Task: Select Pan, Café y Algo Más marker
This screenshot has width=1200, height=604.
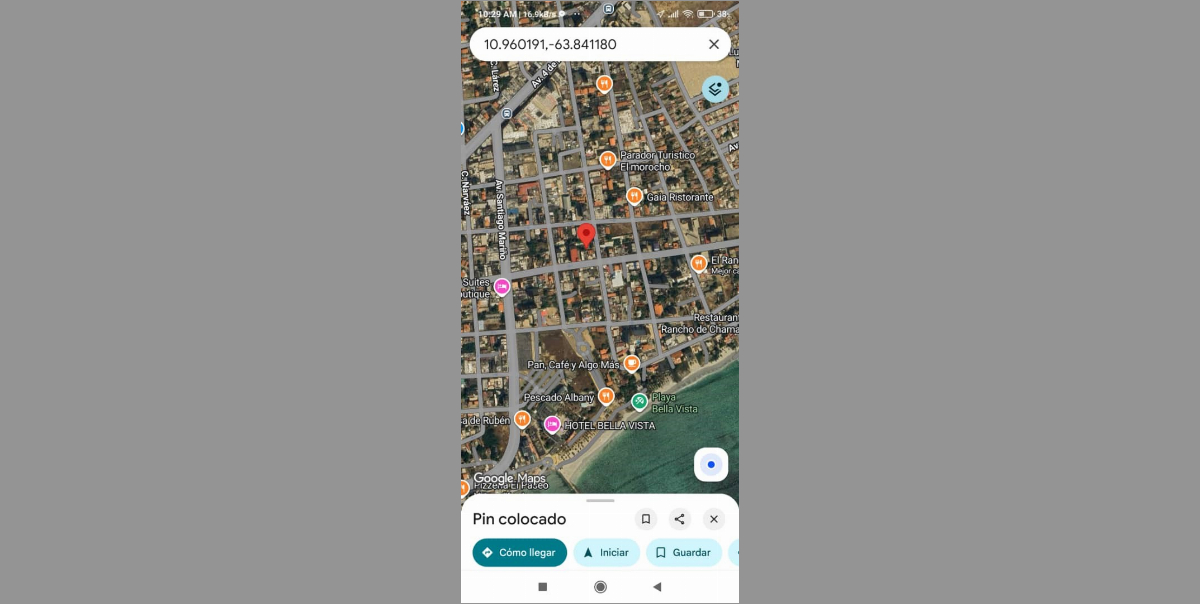Action: (x=632, y=364)
